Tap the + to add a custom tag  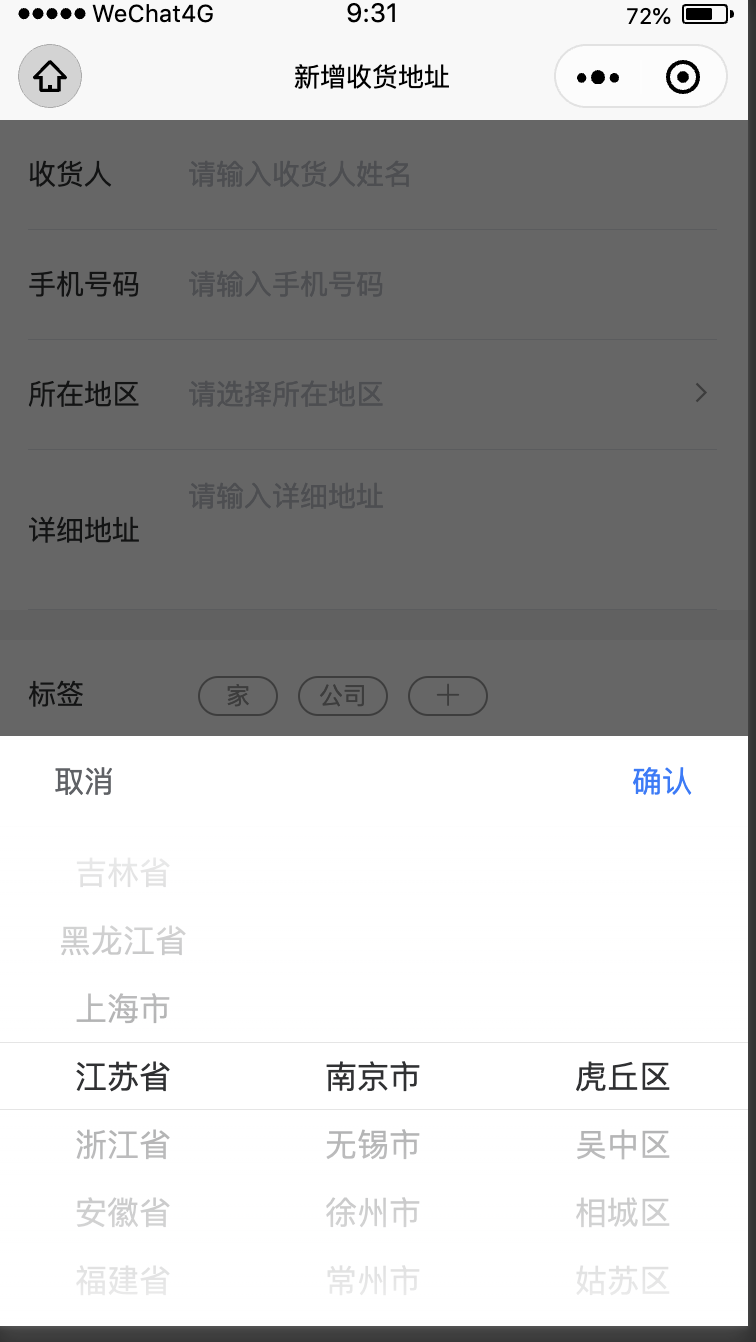[x=447, y=696]
